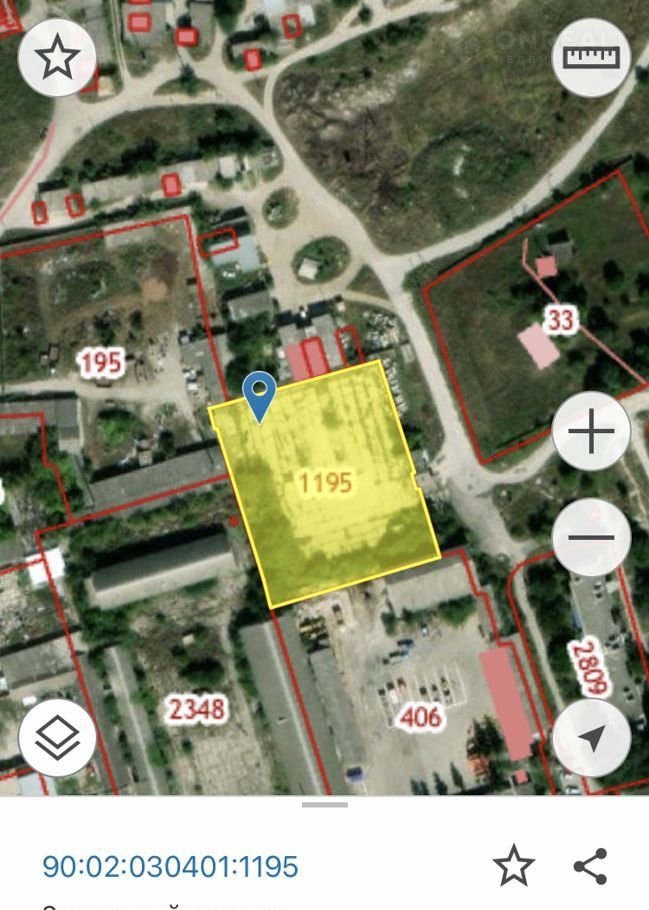Open favorites star button on map

coord(57,58)
